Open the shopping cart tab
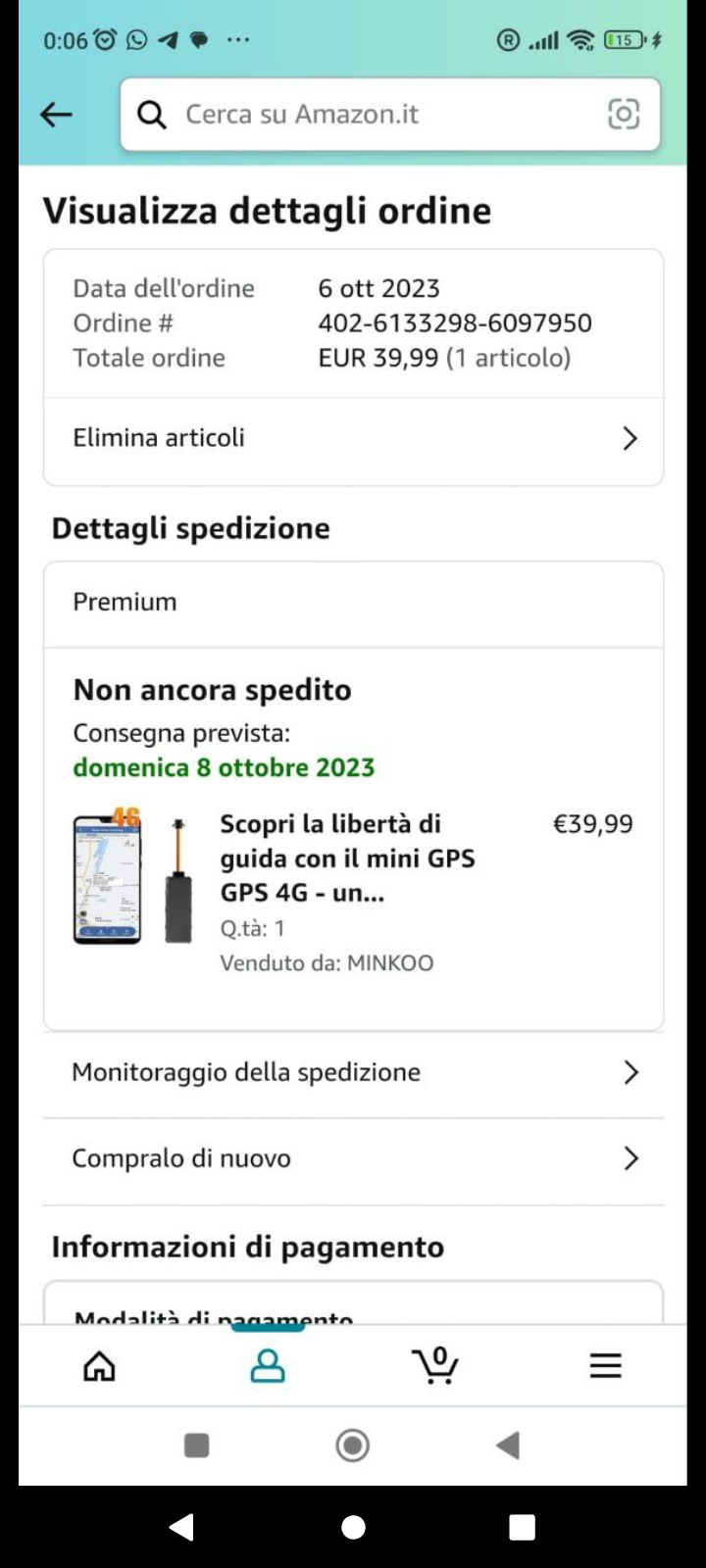The width and height of the screenshot is (706, 1568). pyautogui.click(x=435, y=1365)
